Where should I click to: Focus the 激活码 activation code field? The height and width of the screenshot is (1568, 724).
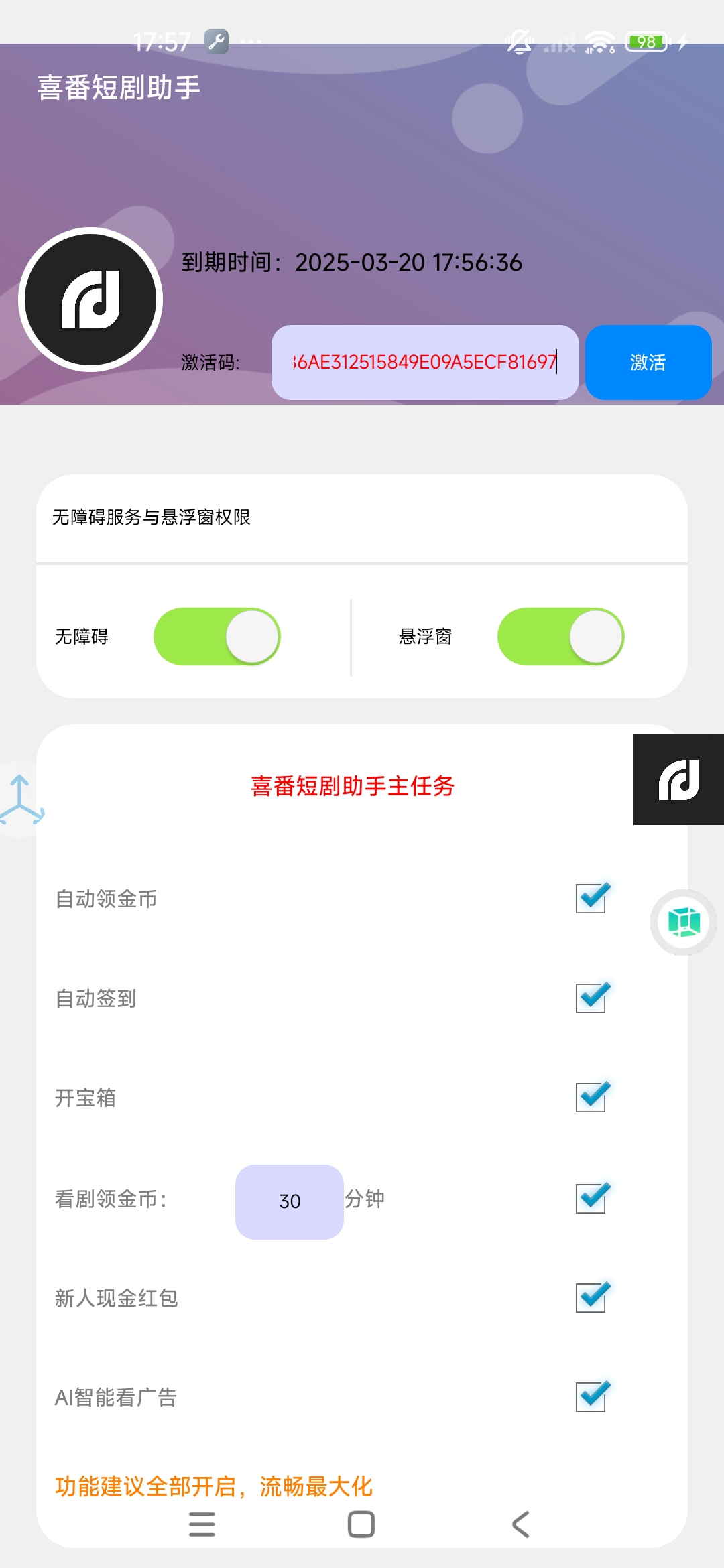pos(424,363)
